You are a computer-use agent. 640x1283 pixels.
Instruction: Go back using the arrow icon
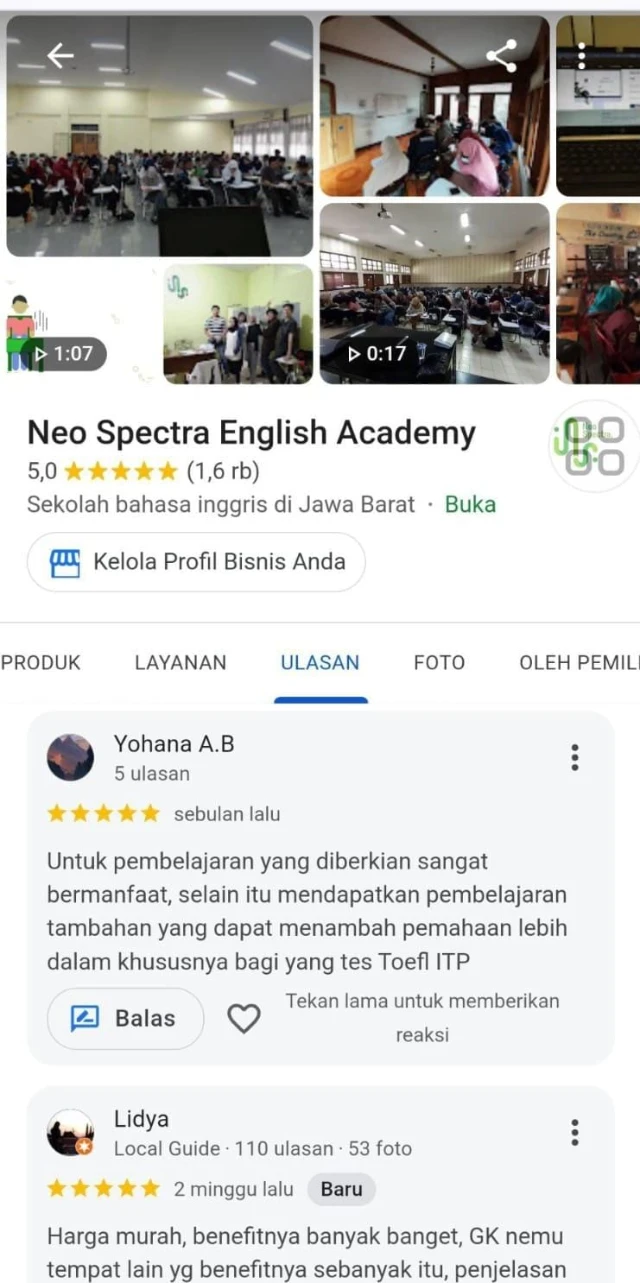(x=60, y=55)
